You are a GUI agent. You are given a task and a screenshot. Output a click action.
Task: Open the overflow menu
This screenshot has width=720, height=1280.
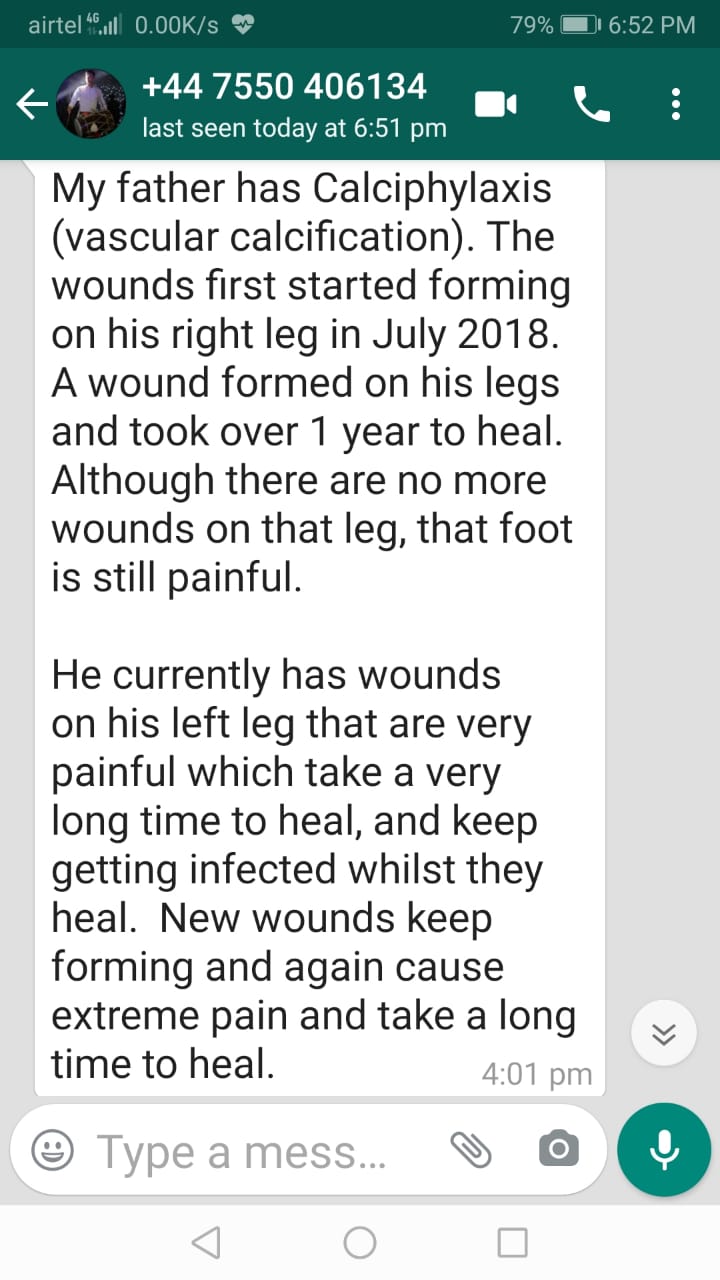point(675,104)
